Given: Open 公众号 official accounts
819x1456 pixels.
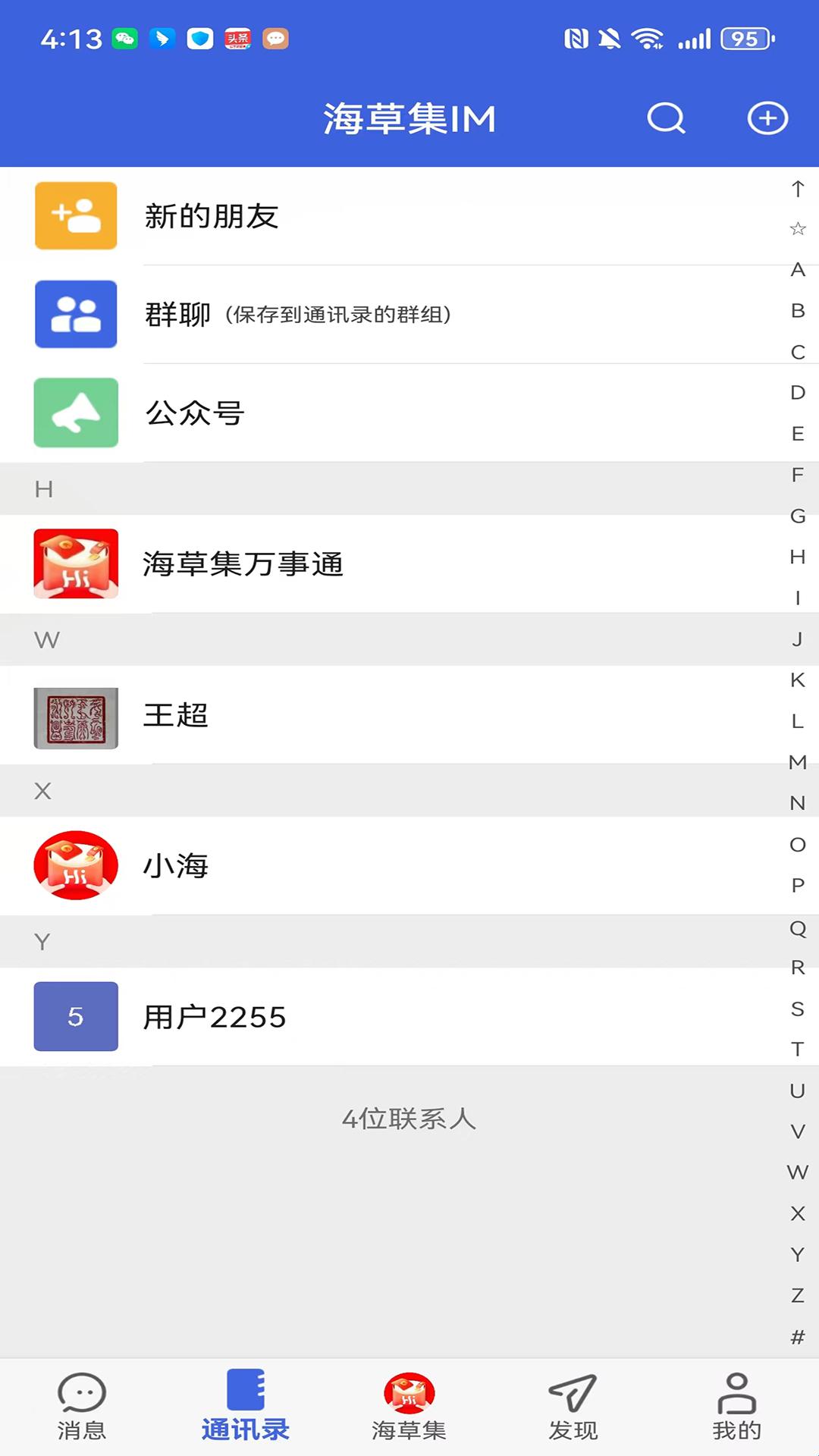Looking at the screenshot, I should pyautogui.click(x=196, y=413).
